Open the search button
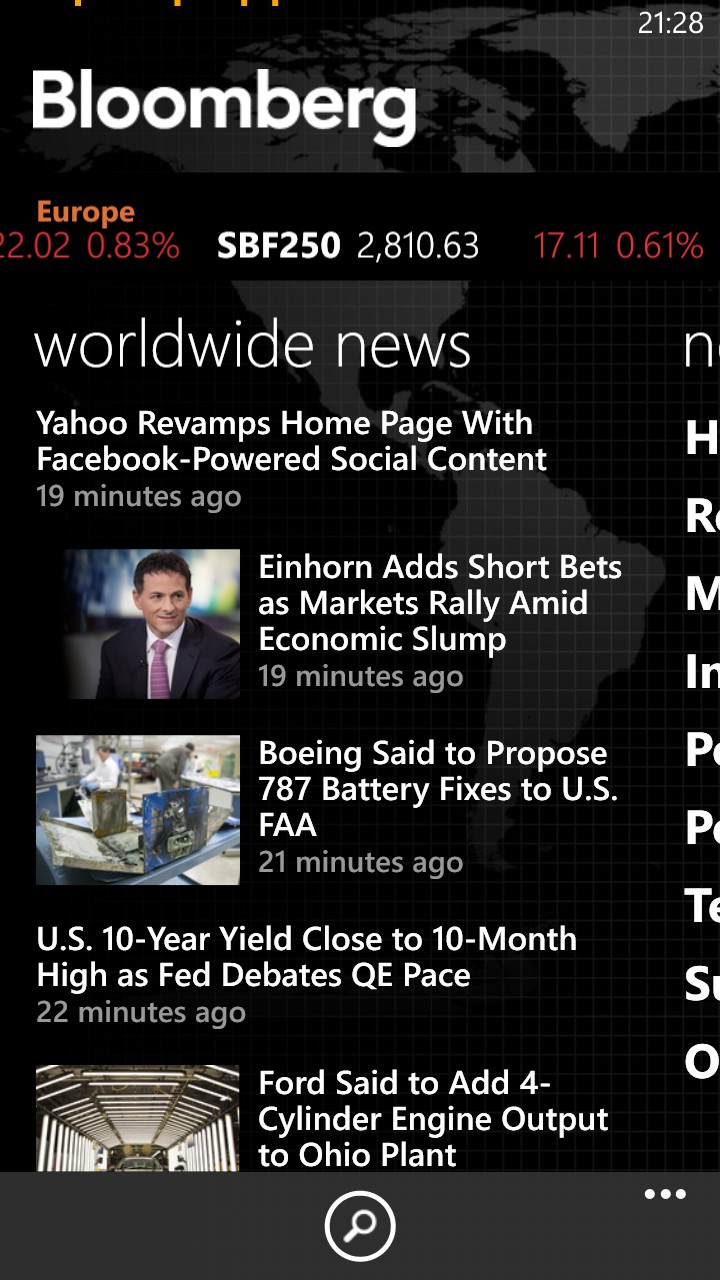This screenshot has width=720, height=1280. tap(360, 1225)
